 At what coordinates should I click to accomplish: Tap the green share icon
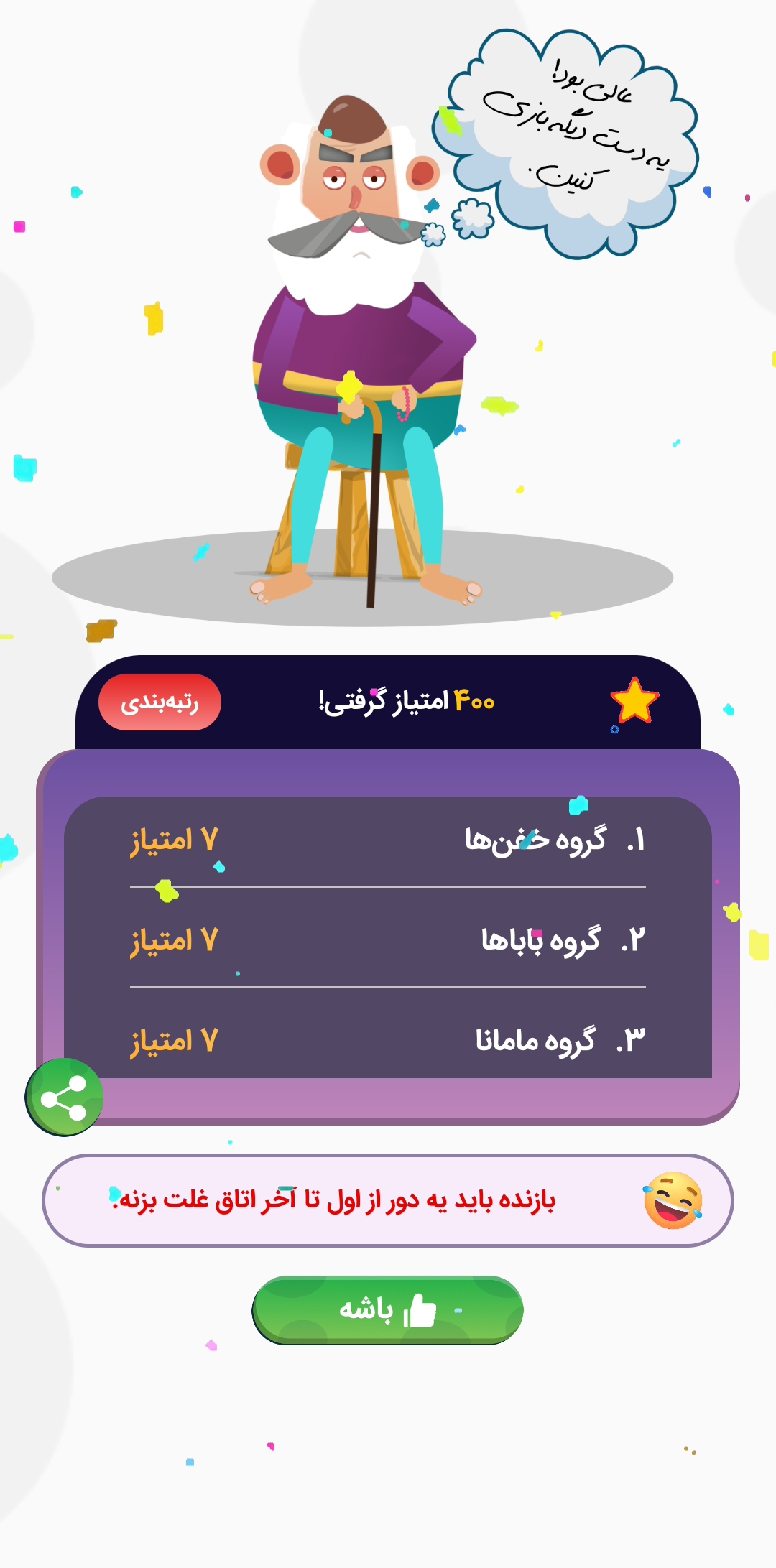(x=64, y=1098)
